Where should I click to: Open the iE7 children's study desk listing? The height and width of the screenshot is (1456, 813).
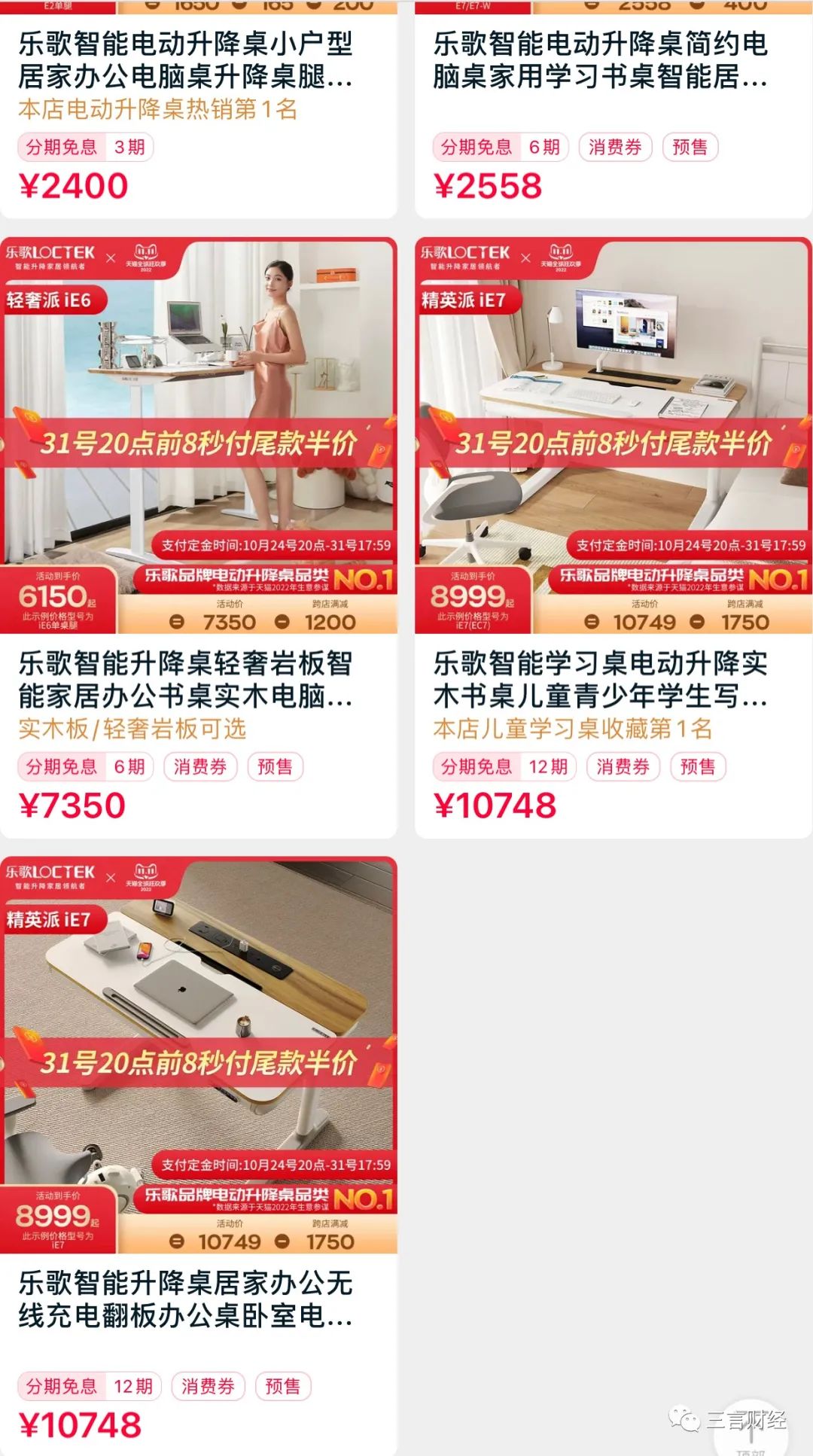pos(613,437)
